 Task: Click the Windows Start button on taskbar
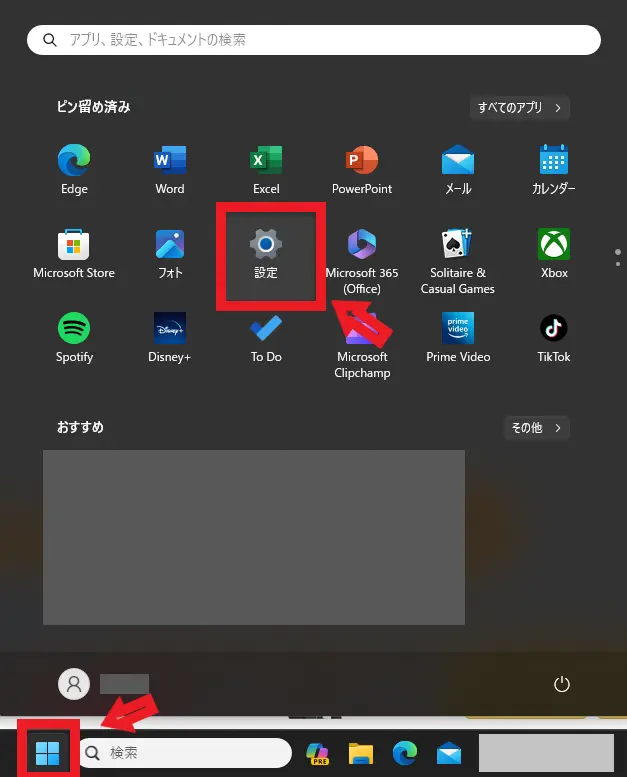[x=46, y=752]
